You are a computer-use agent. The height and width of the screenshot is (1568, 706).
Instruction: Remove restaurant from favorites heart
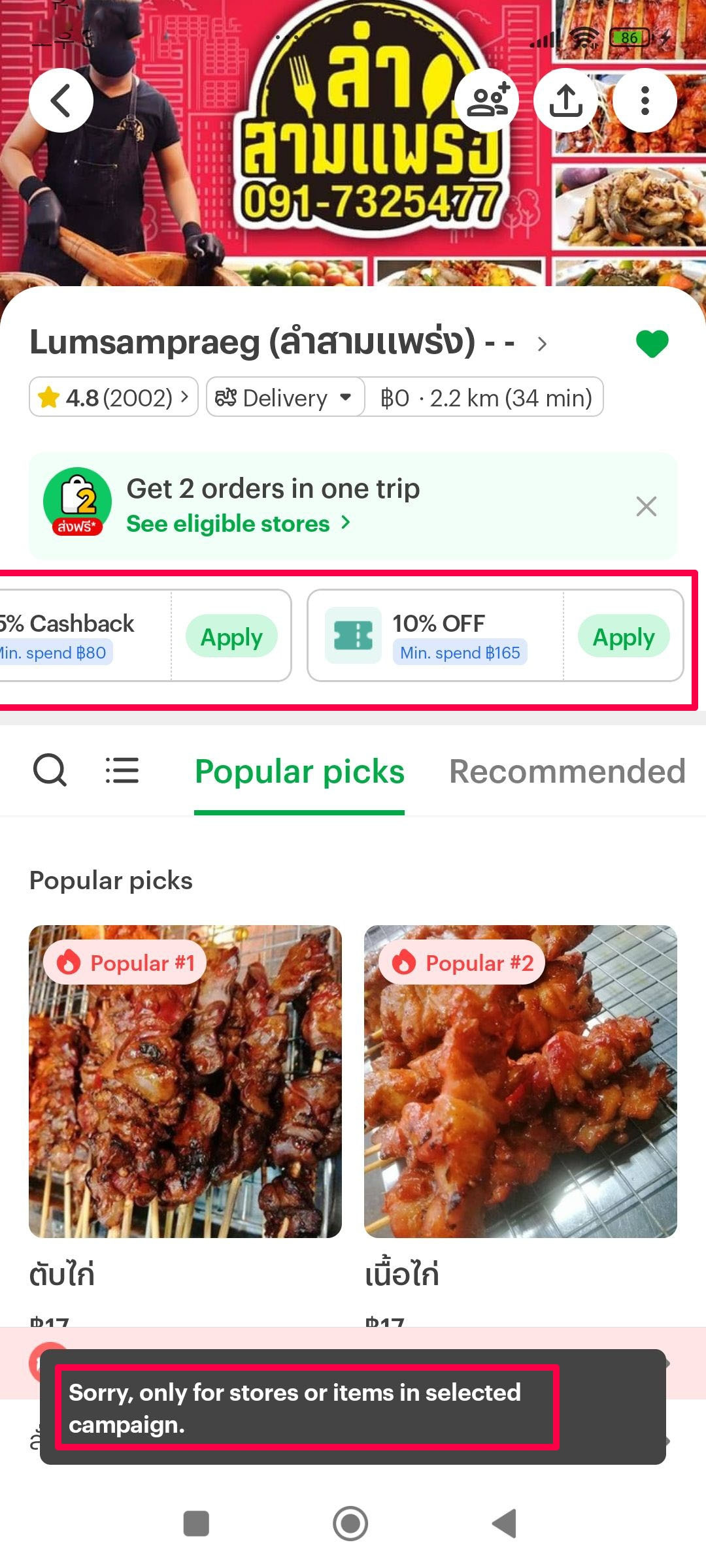click(652, 344)
